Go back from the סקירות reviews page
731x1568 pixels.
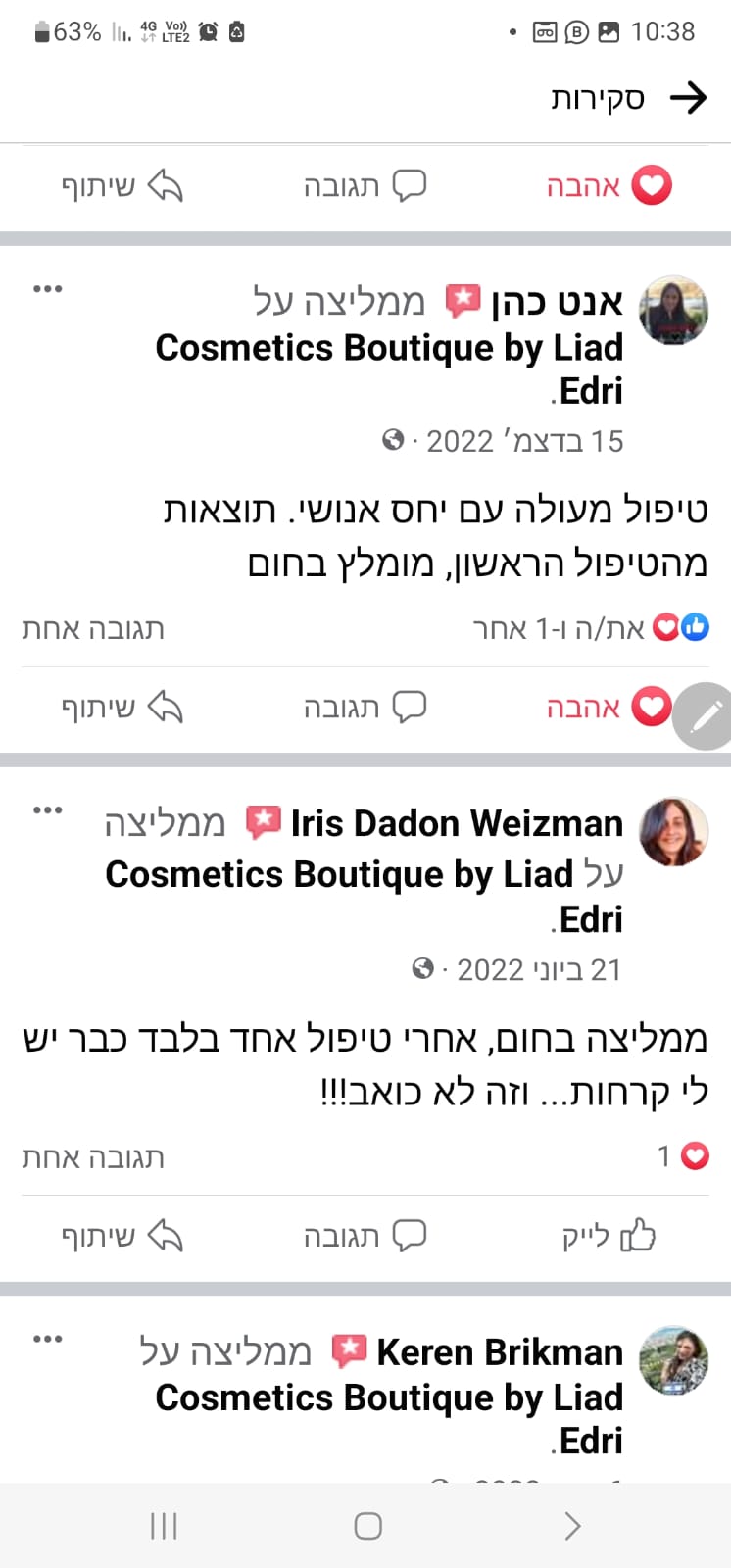point(688,98)
